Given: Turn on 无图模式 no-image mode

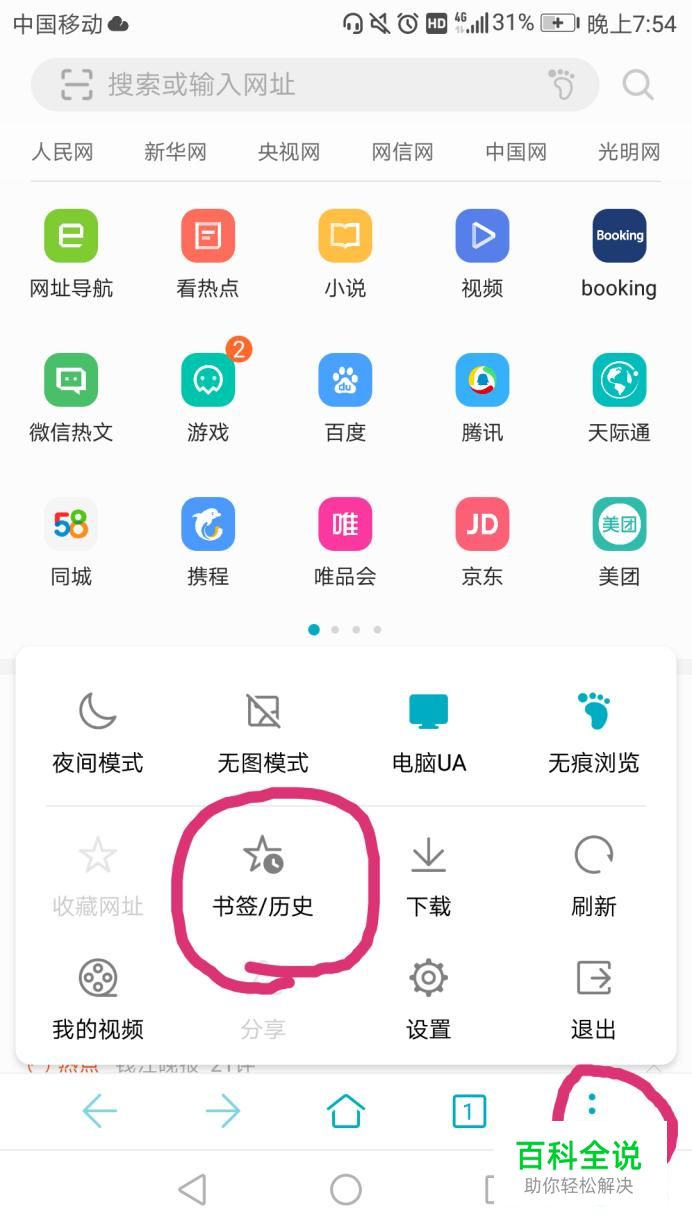Looking at the screenshot, I should point(263,732).
